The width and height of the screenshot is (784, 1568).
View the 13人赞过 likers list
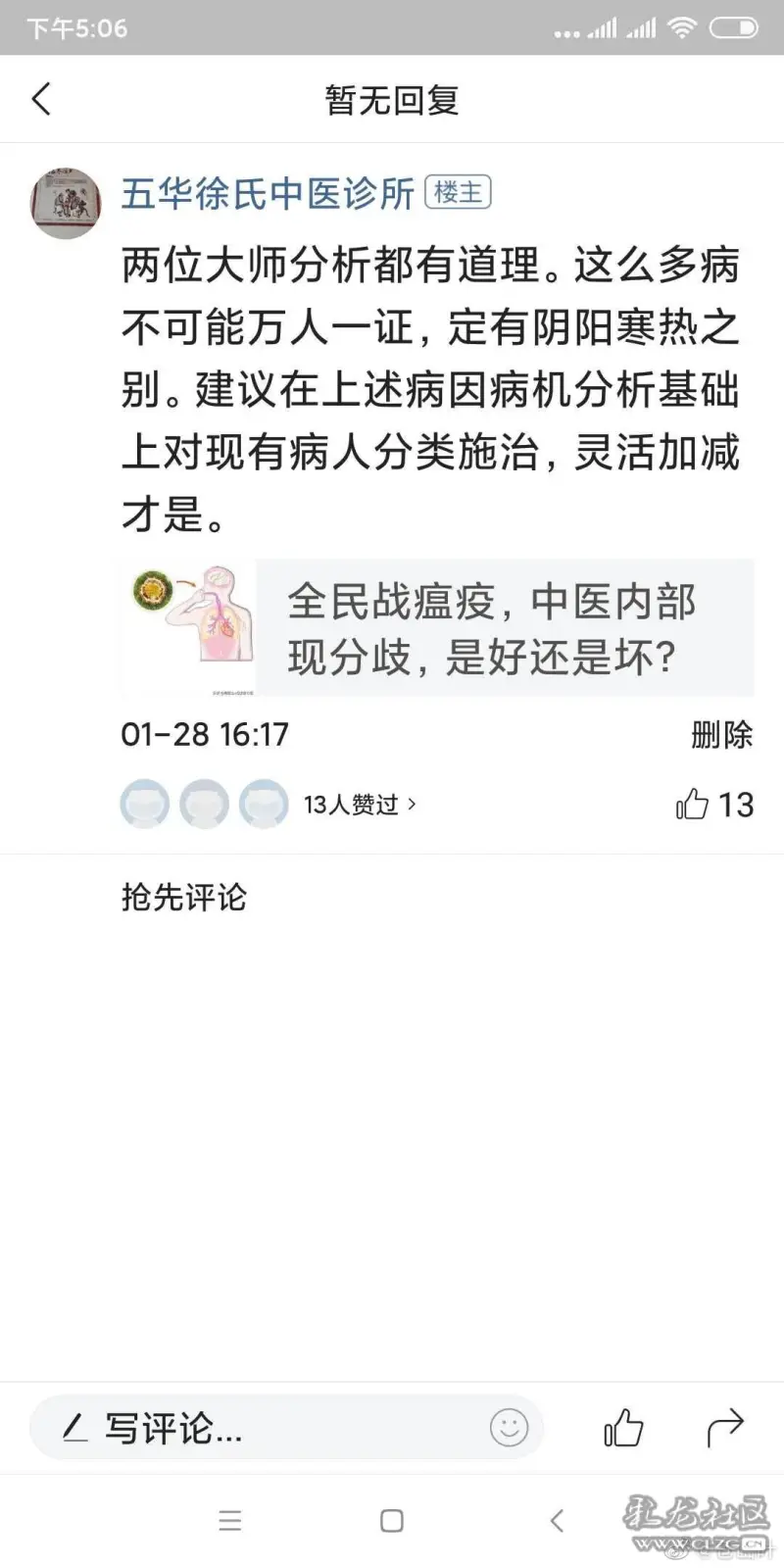coord(359,805)
